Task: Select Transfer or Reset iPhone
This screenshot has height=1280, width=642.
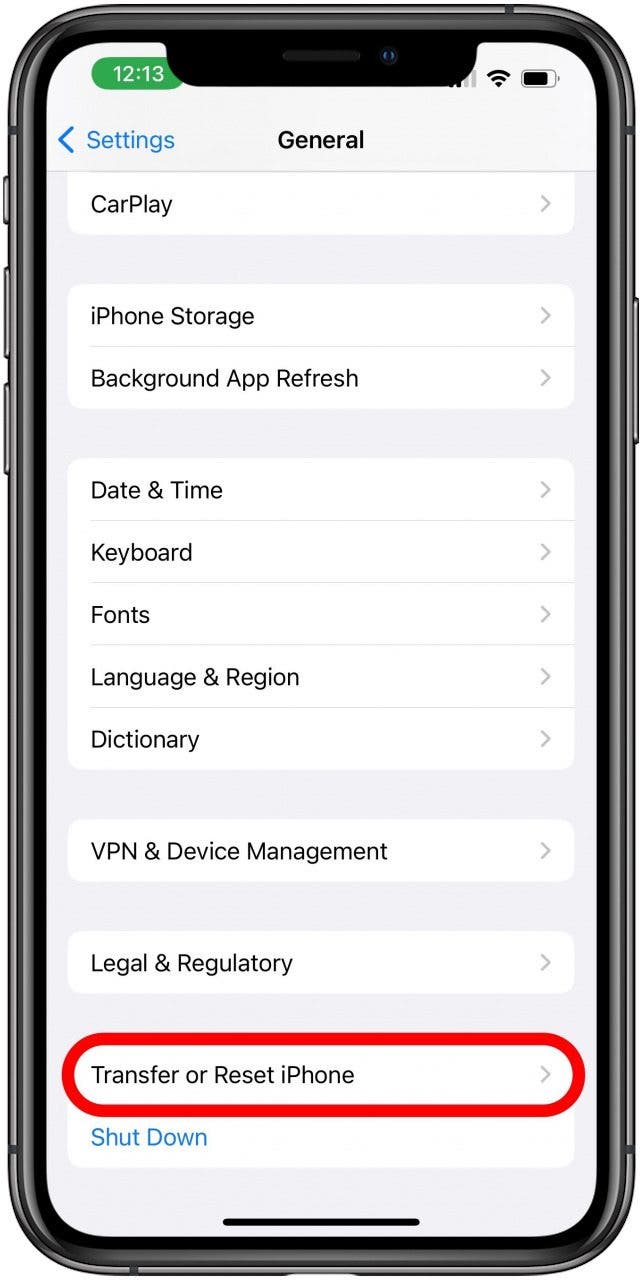Action: pyautogui.click(x=320, y=1075)
